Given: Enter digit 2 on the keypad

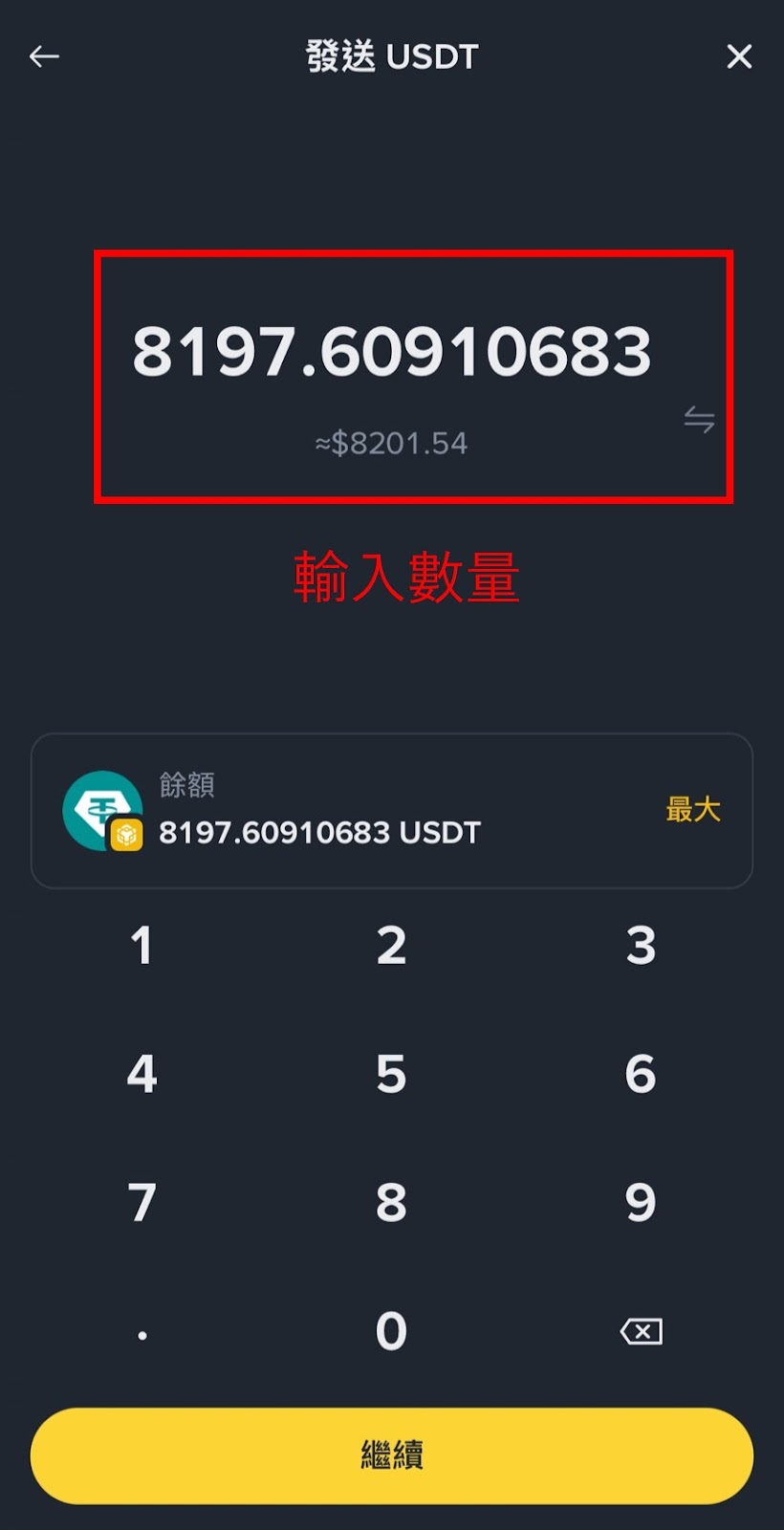Looking at the screenshot, I should pos(391,946).
